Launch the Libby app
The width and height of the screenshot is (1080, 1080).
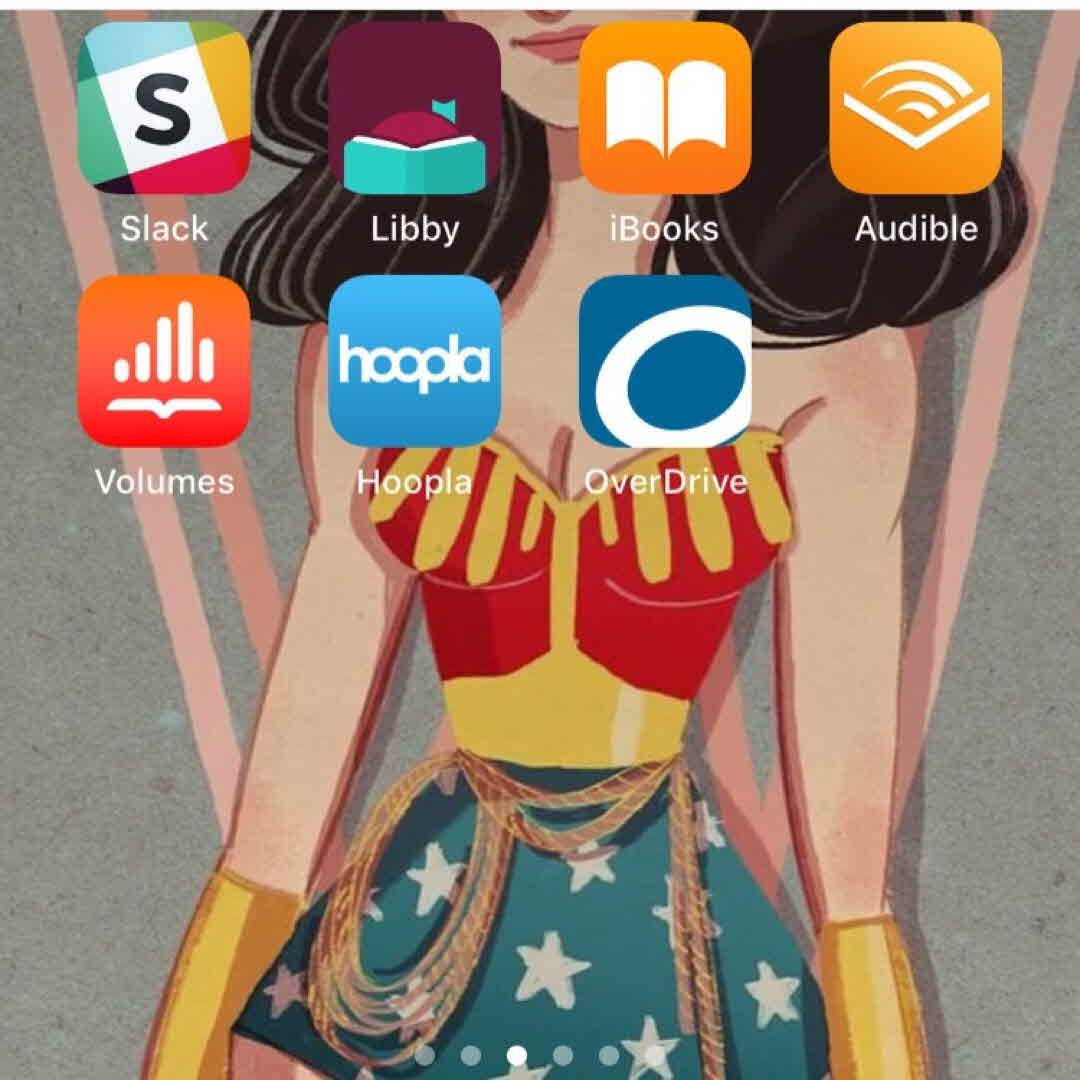coord(414,108)
